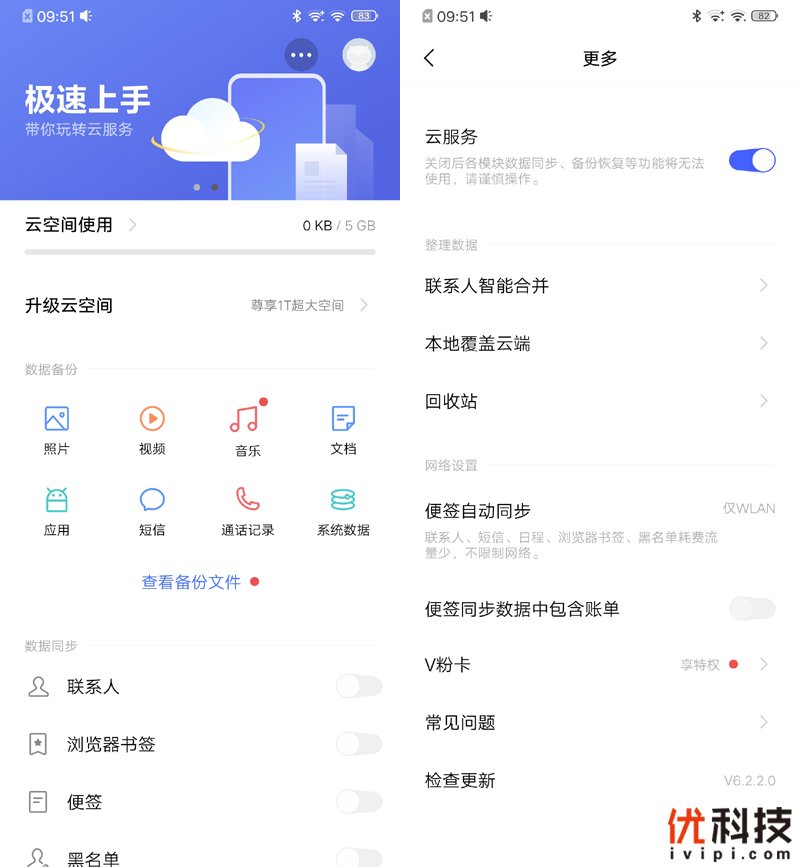Open 检查更新 to check for version updates
This screenshot has width=800, height=867.
pos(600,780)
